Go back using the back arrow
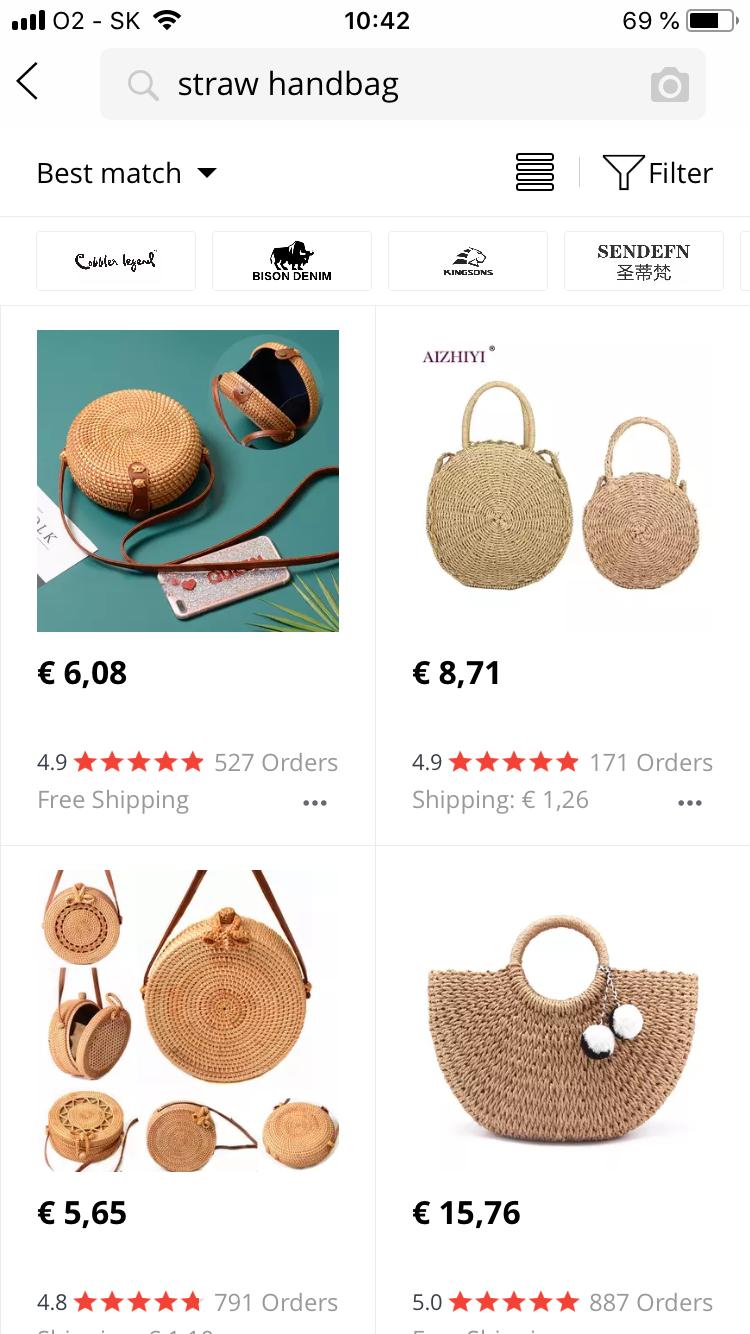The image size is (750, 1334). (28, 81)
